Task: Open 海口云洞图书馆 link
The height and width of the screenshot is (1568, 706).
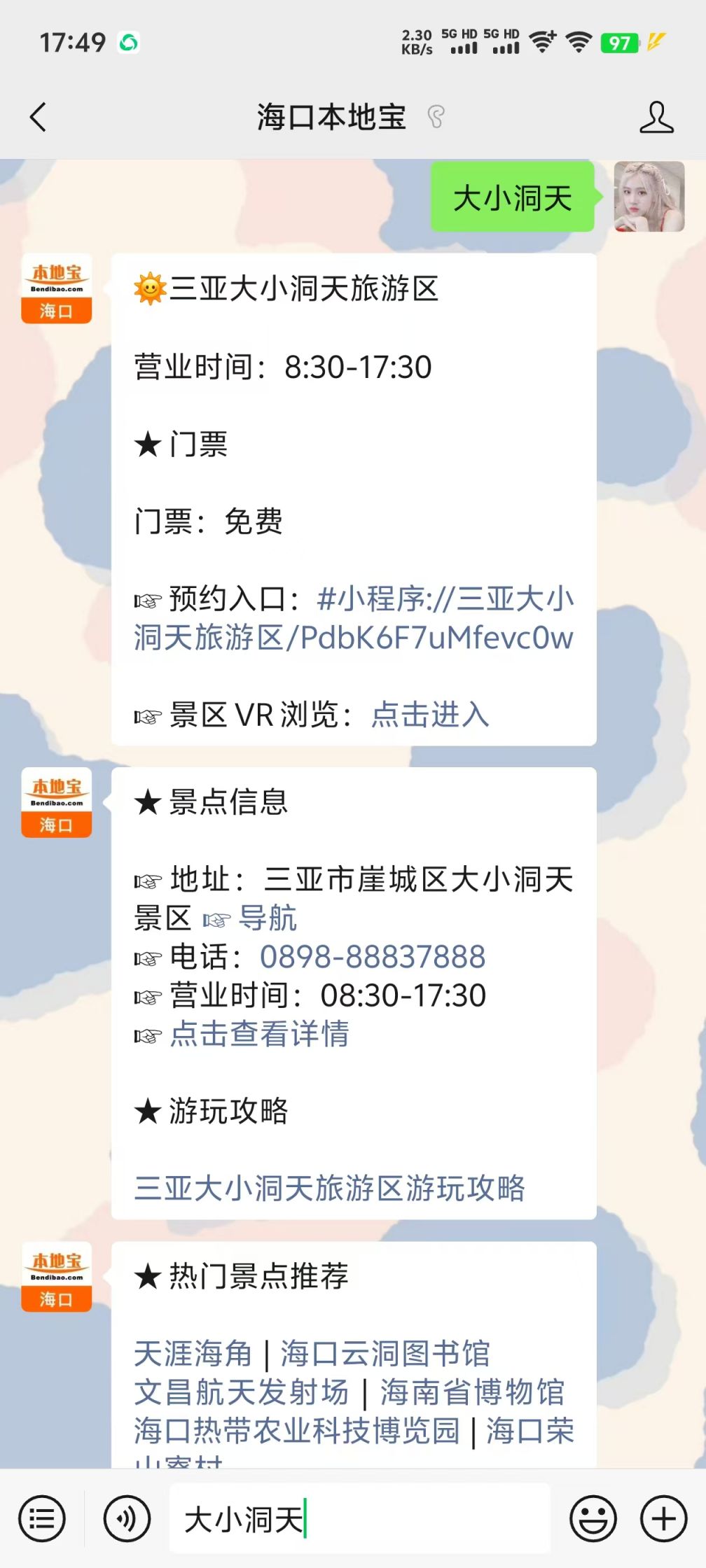Action: point(385,1353)
